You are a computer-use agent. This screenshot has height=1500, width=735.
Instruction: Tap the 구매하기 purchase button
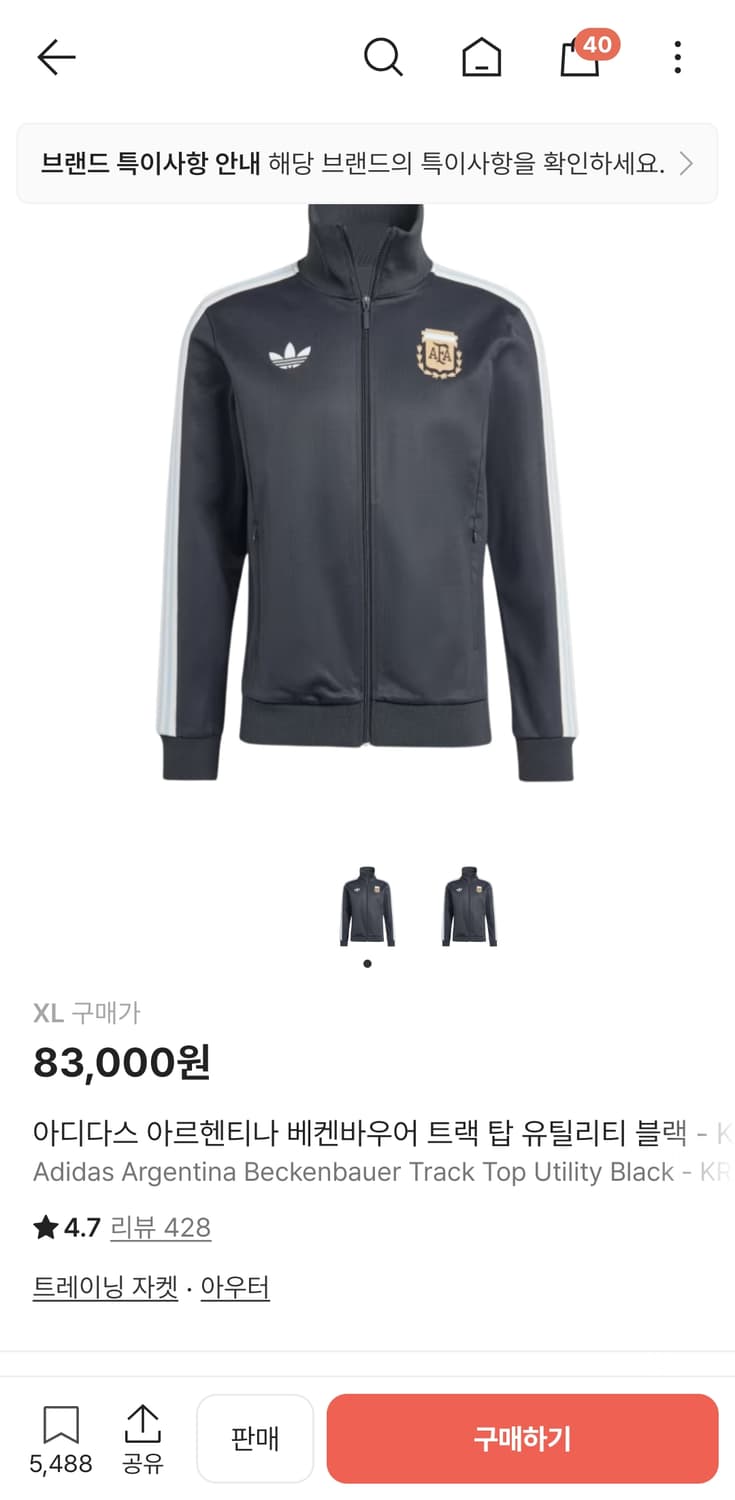coord(523,1437)
